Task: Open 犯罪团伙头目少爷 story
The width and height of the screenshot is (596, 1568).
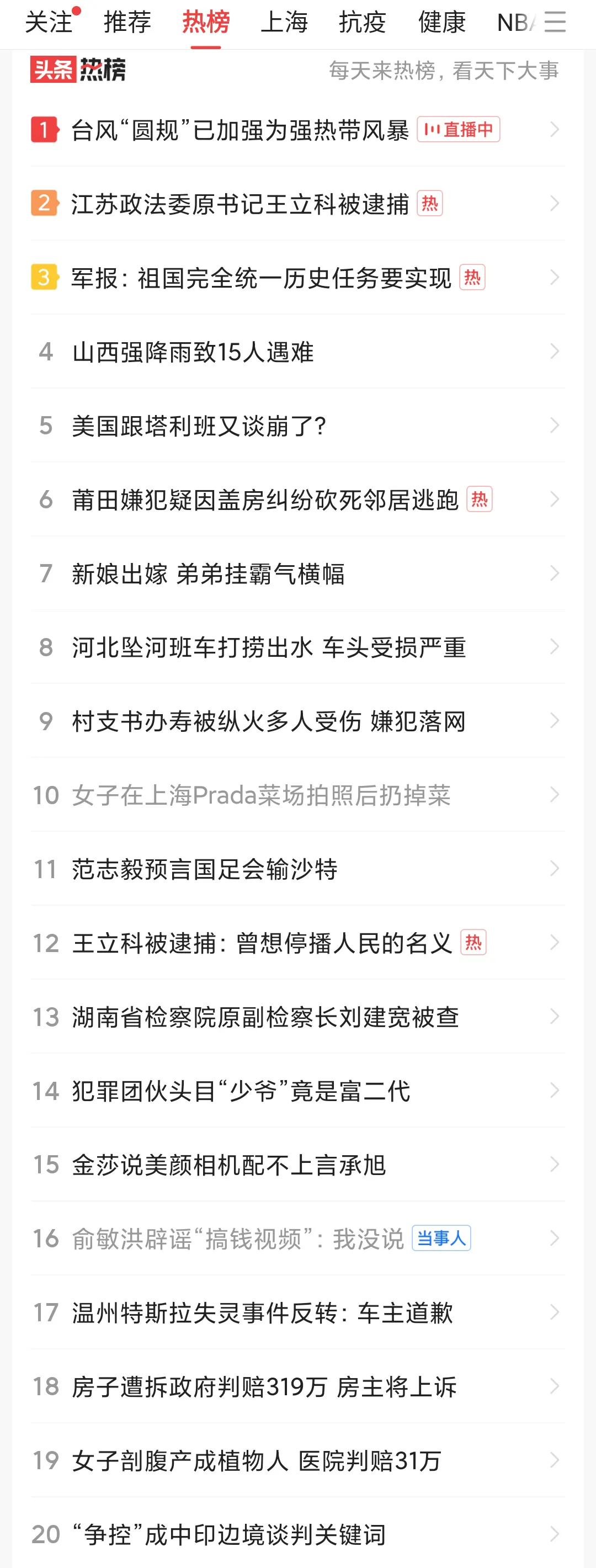Action: coord(241,1091)
